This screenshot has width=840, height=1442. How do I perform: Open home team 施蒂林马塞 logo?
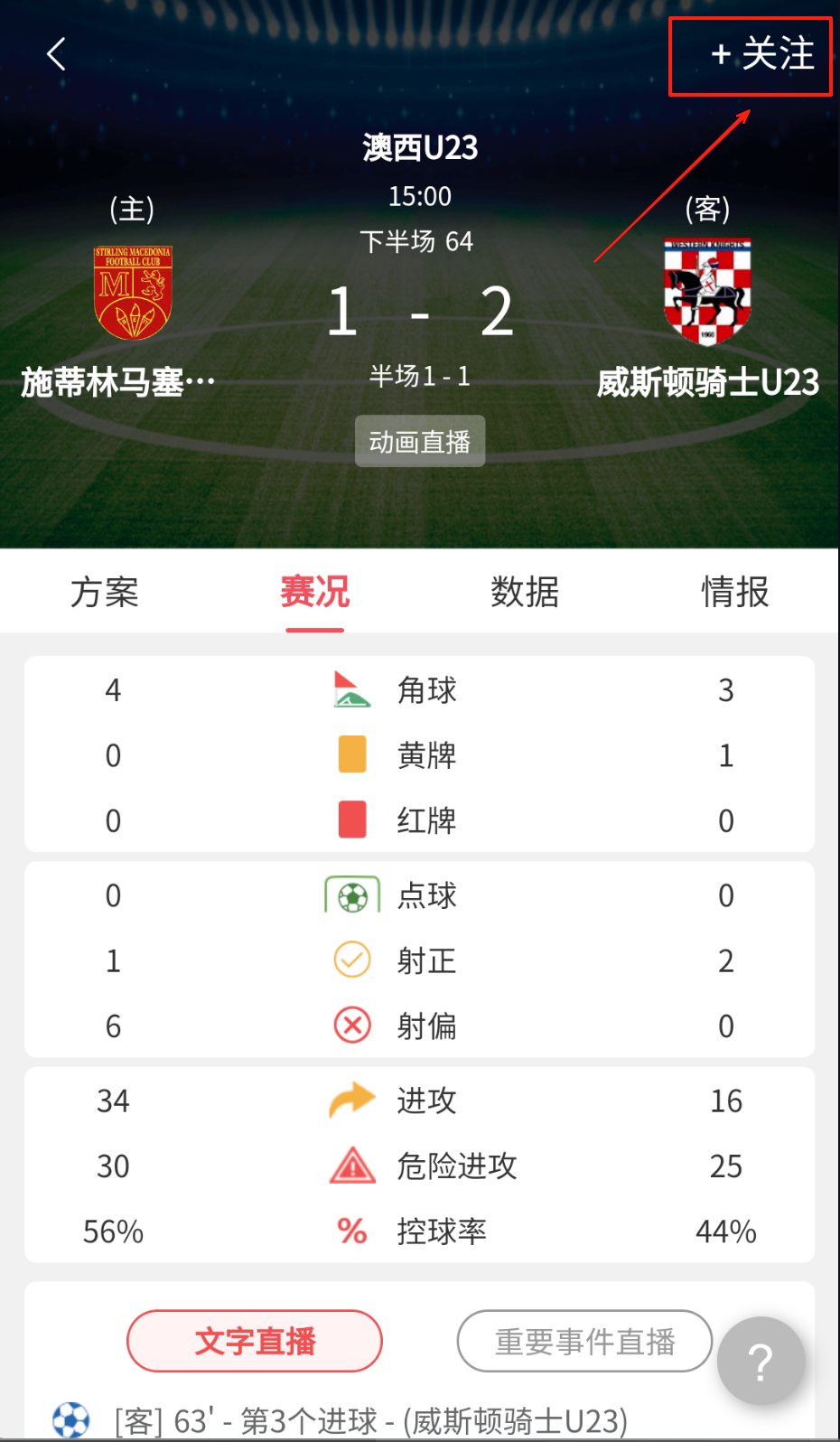[x=133, y=292]
